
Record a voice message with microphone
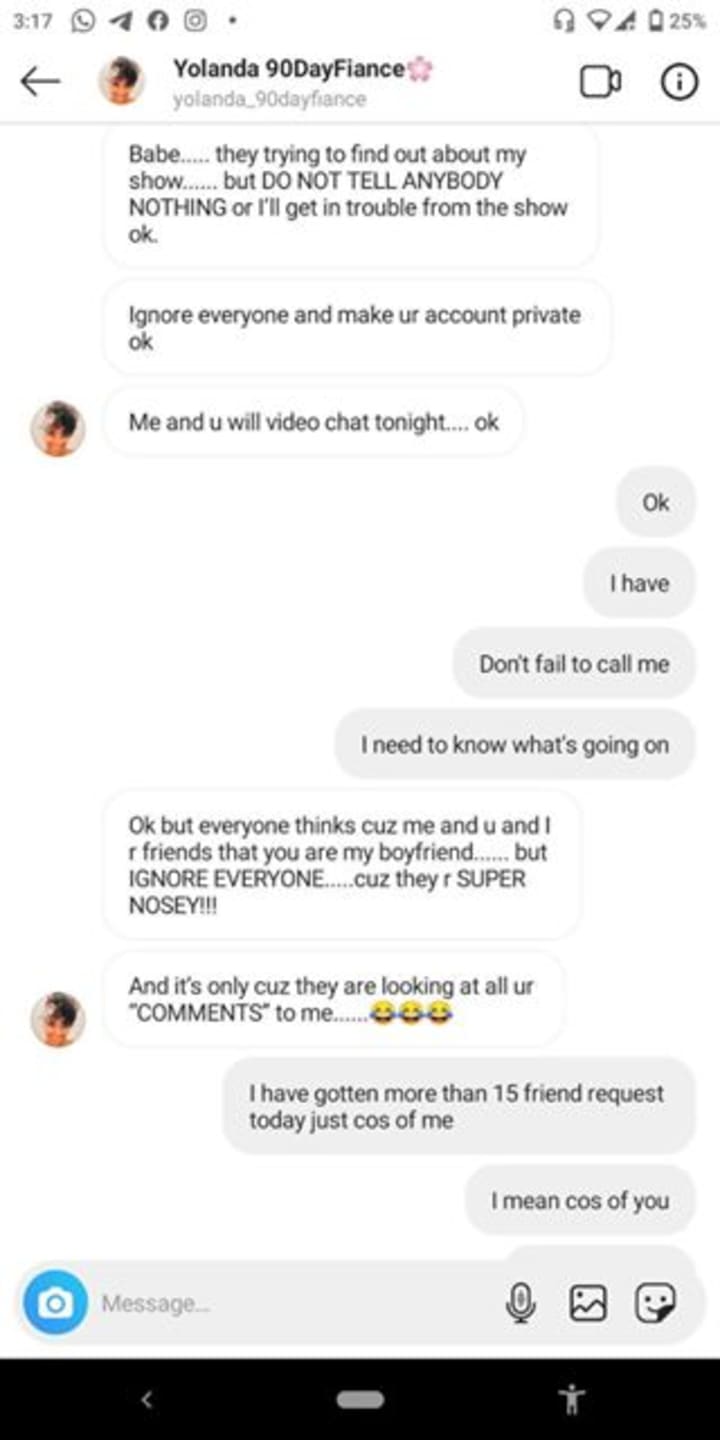point(520,1303)
